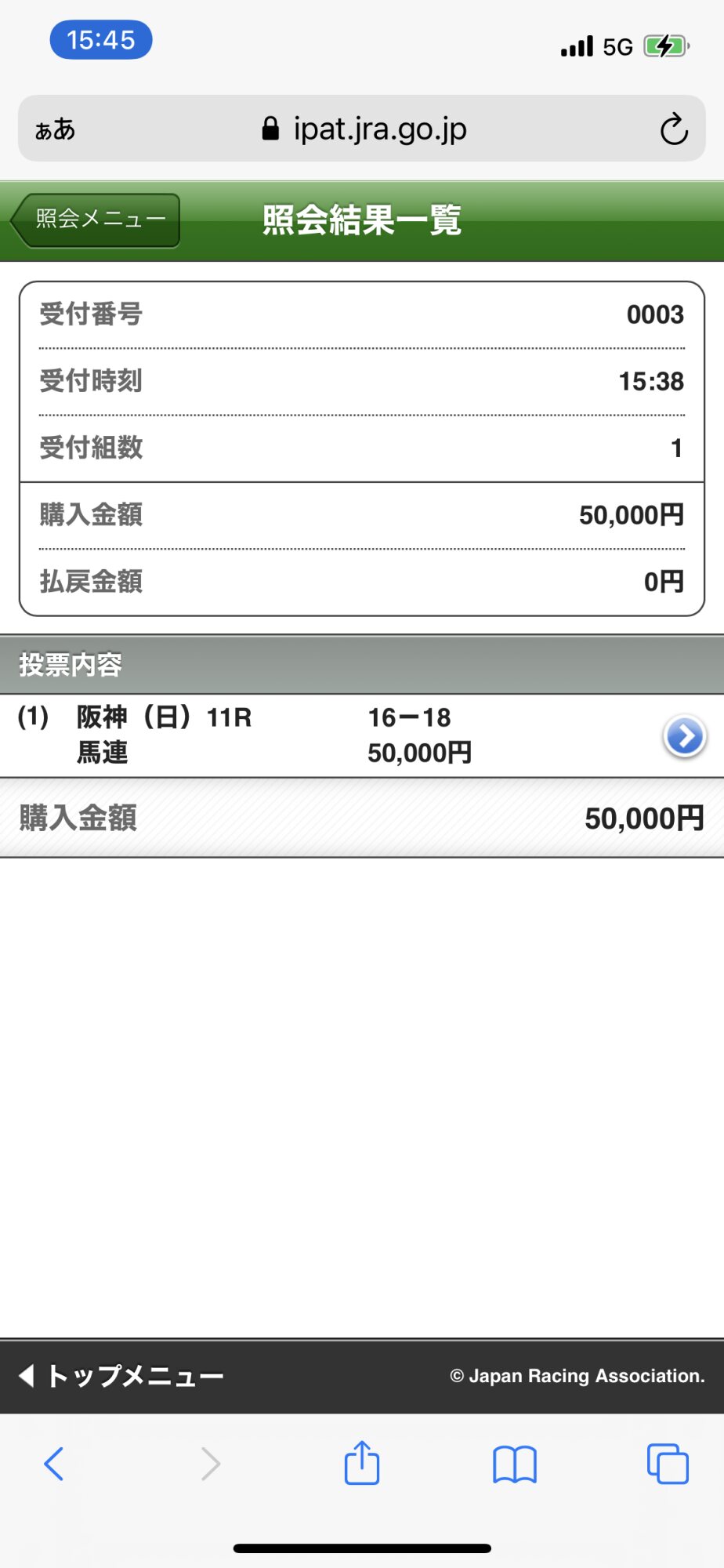Open the ぁあ page settings menu
Image resolution: width=724 pixels, height=1568 pixels.
(x=55, y=129)
